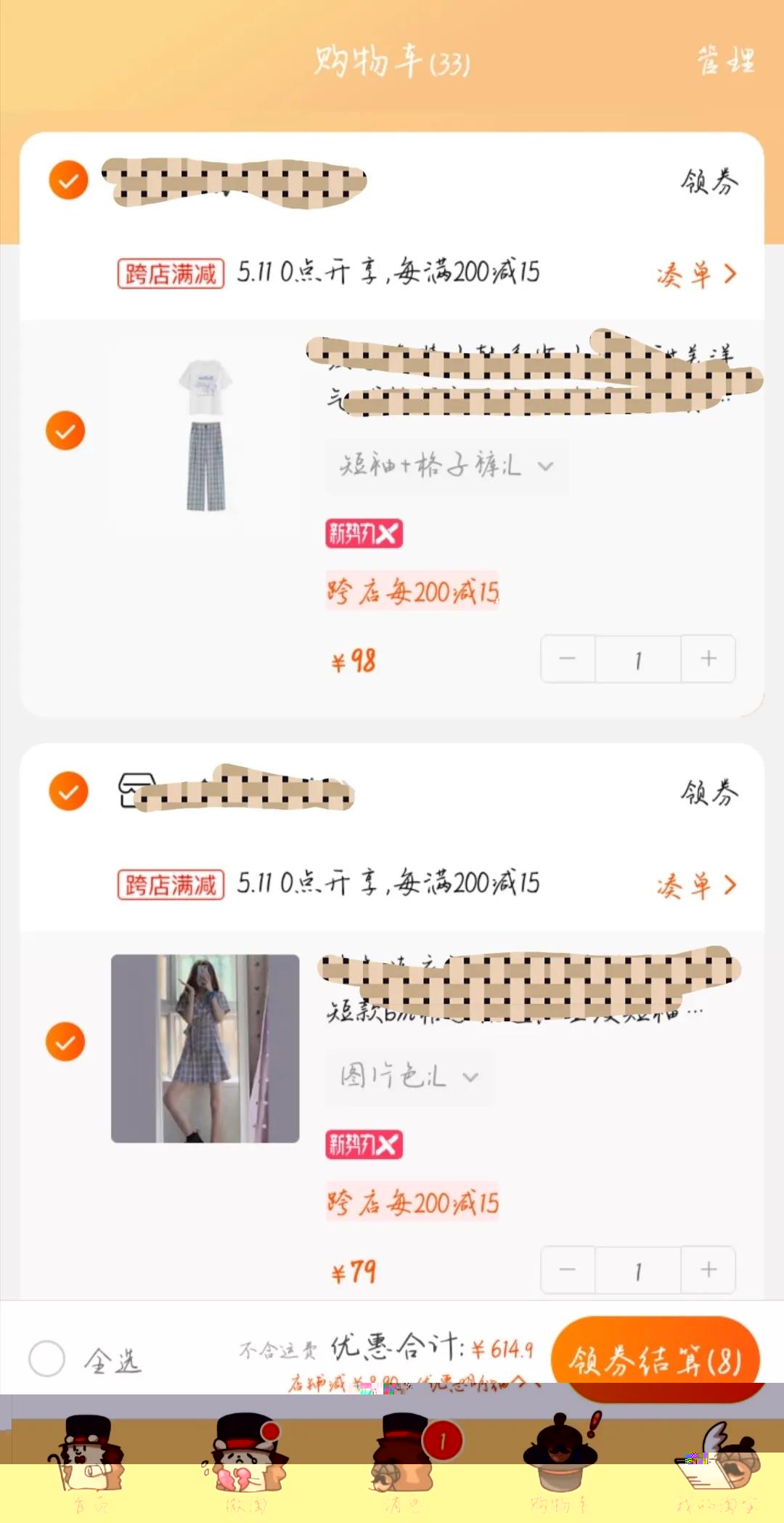Uncheck the ¥98 shirt and pants item
The width and height of the screenshot is (784, 1523).
pyautogui.click(x=65, y=431)
